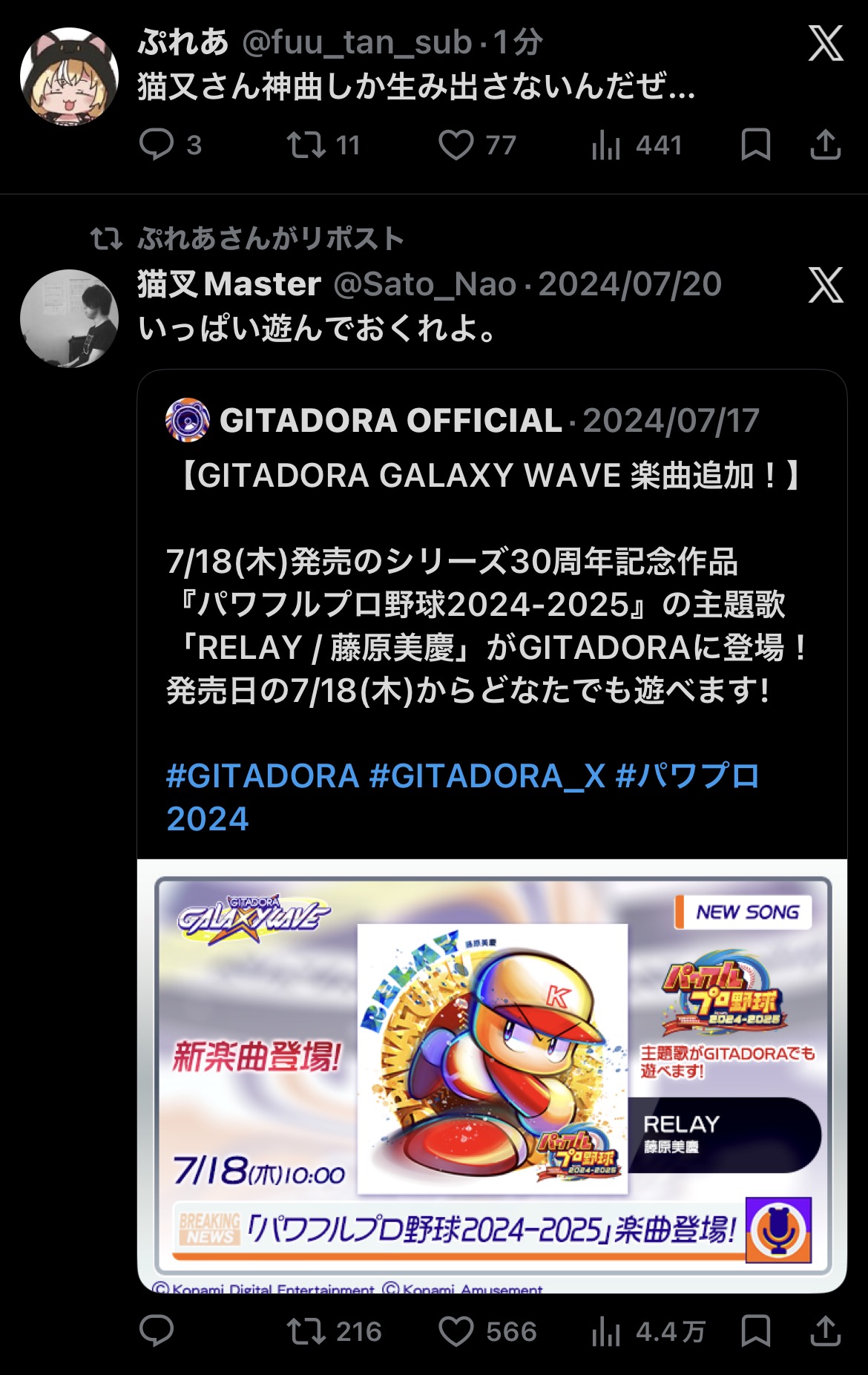Share 猫叉Master's post
This screenshot has width=868, height=1375.
coord(825,1331)
